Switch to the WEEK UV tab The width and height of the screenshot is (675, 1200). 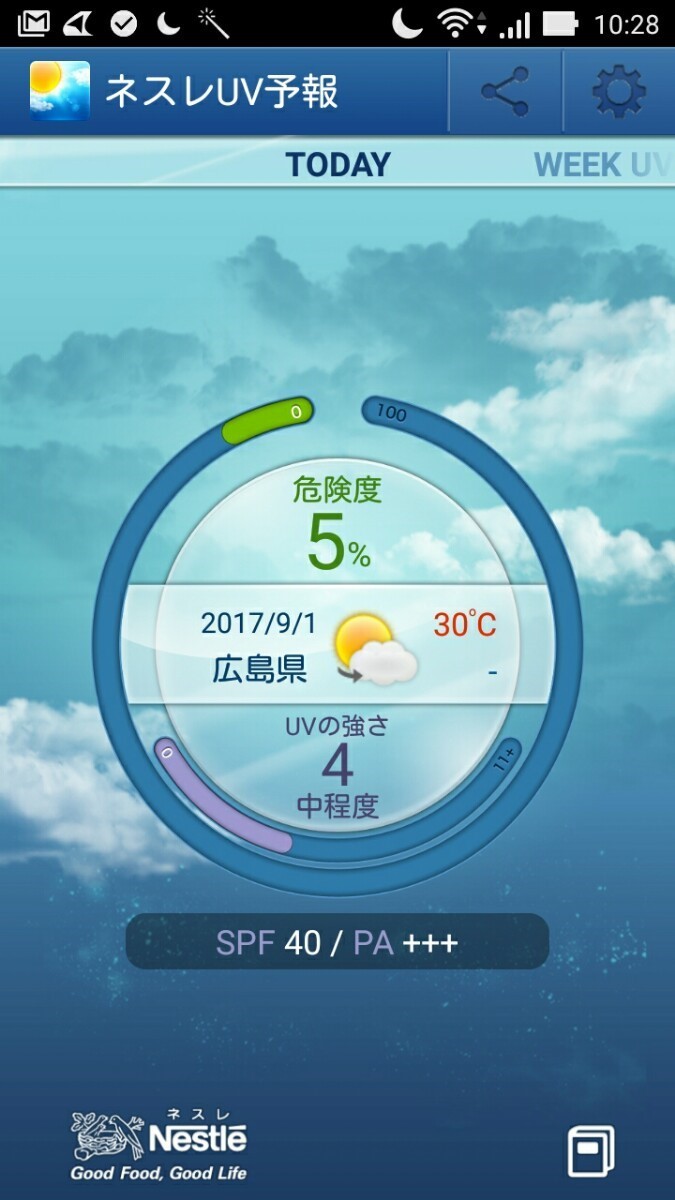[x=602, y=165]
